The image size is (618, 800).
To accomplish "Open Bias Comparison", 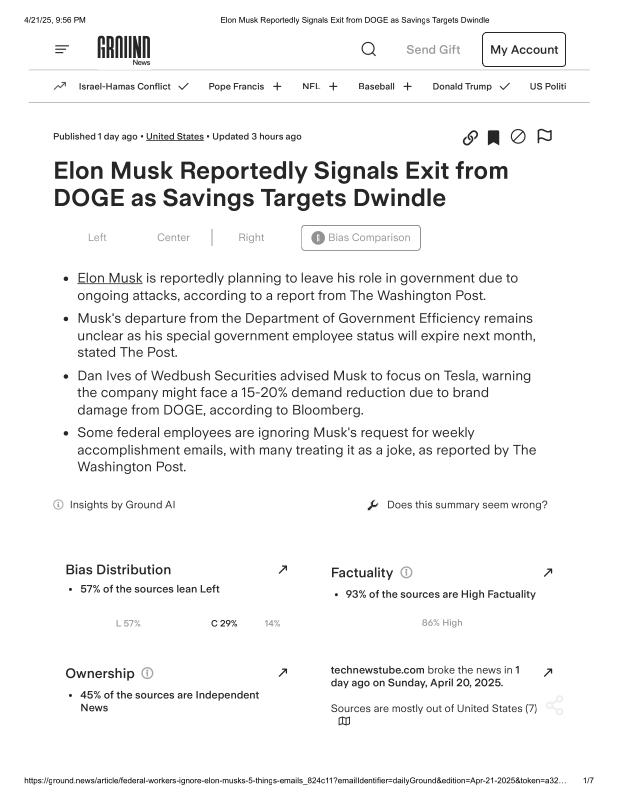I will click(361, 238).
